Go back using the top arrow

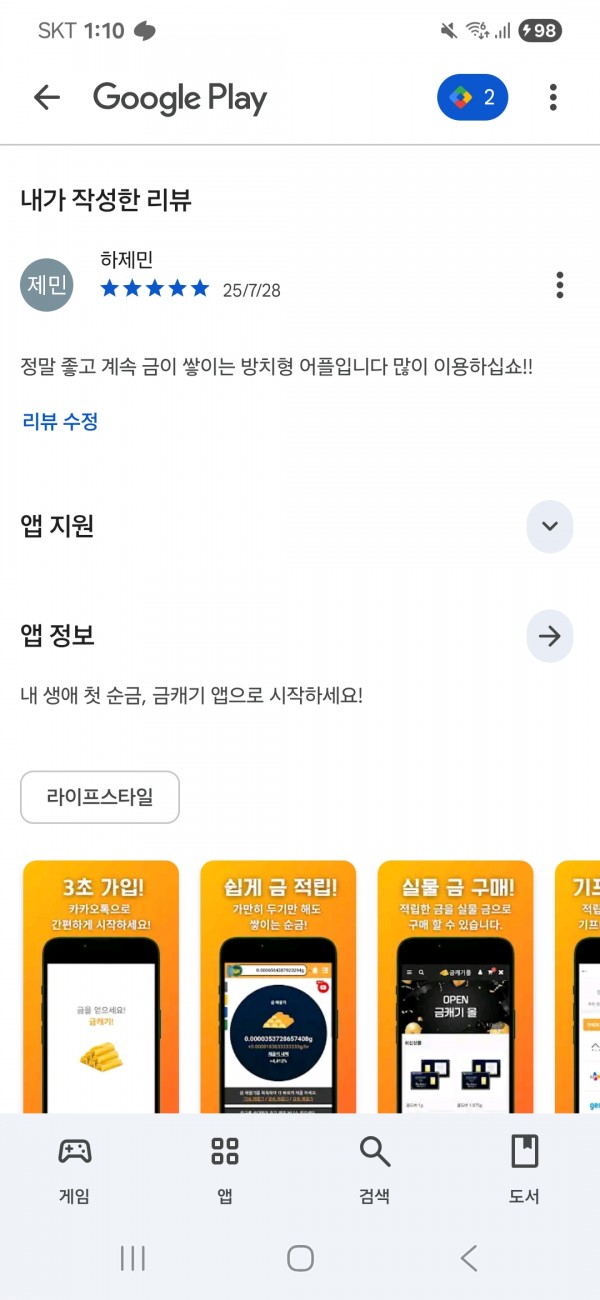tap(46, 97)
